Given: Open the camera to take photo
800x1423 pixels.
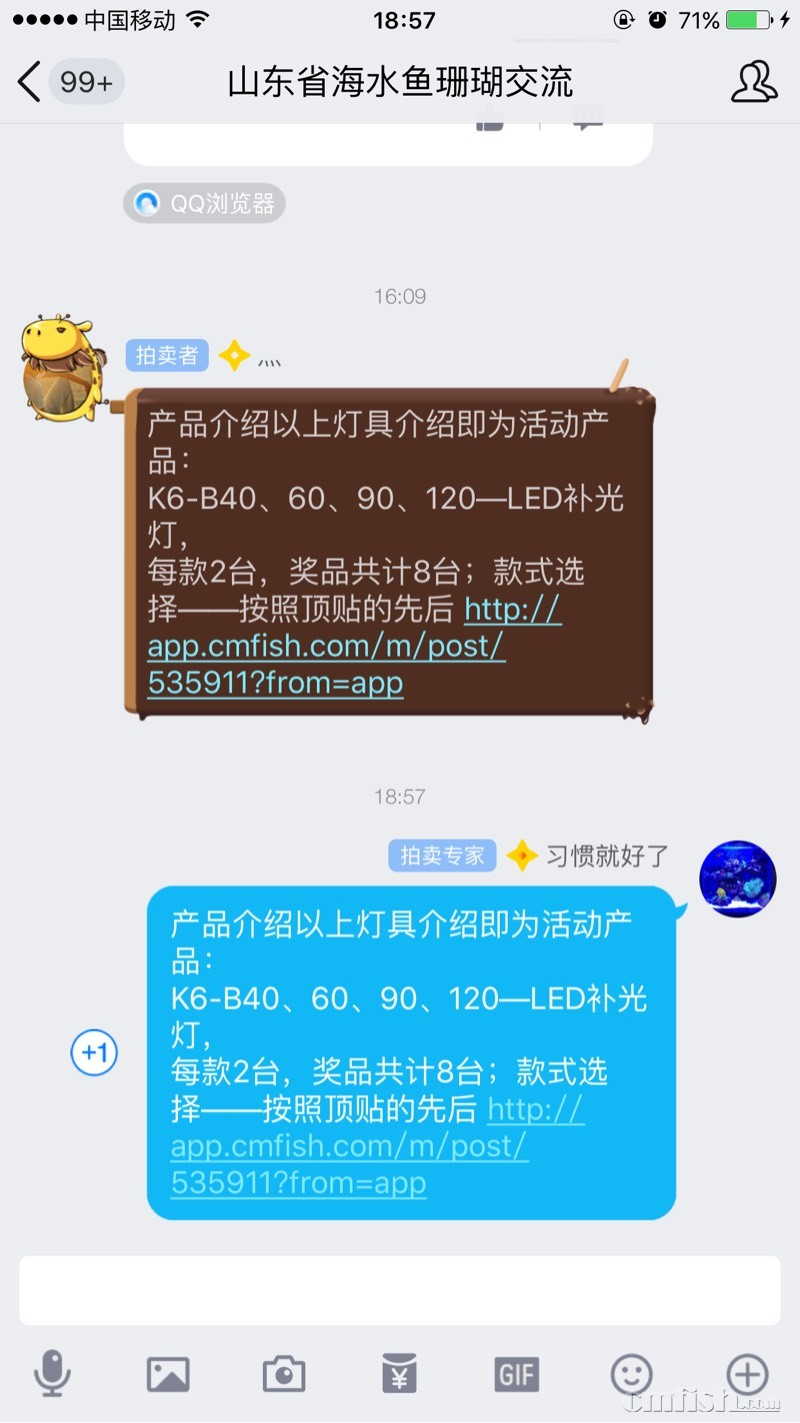Looking at the screenshot, I should point(284,1374).
